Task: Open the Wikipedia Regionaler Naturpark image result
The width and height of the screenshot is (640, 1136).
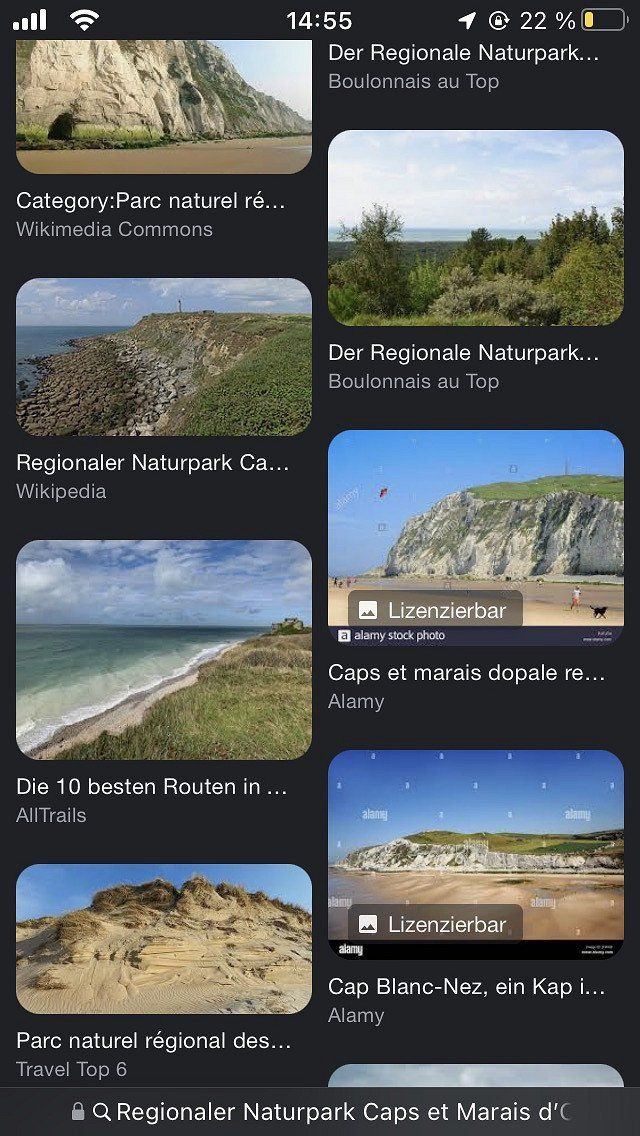Action: point(163,357)
